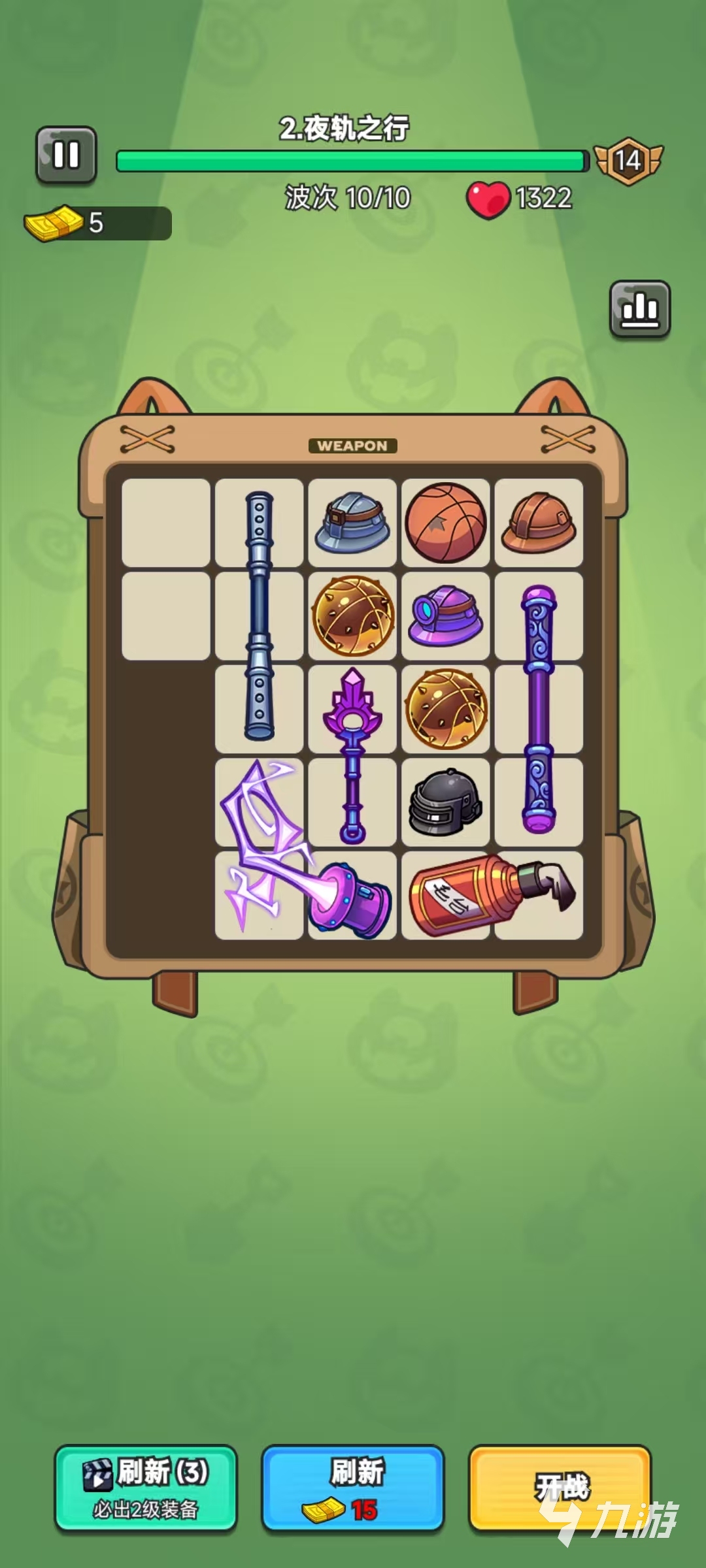Use free refresh guaranteeing level 2 equipment
706x1568 pixels.
(145, 1488)
